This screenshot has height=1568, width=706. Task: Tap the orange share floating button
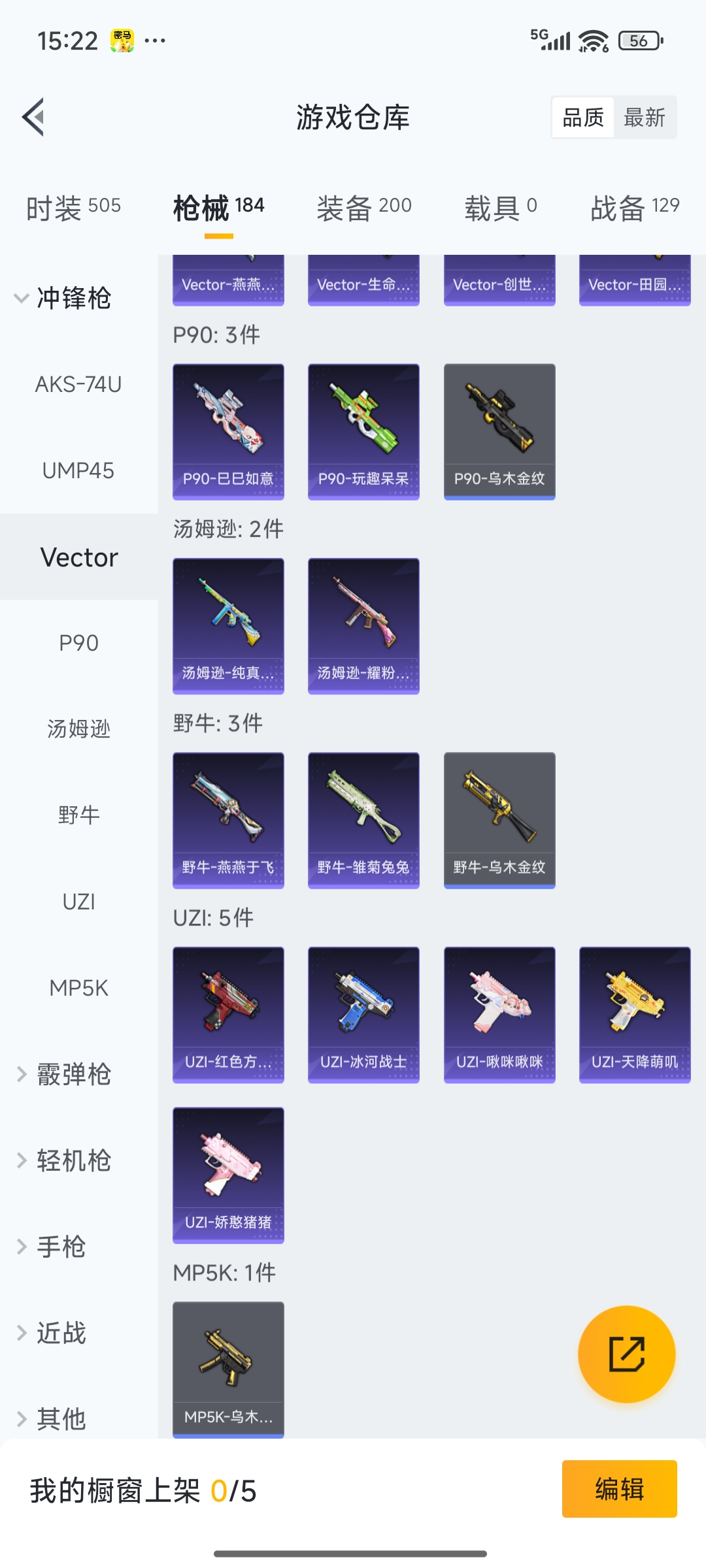click(626, 1354)
